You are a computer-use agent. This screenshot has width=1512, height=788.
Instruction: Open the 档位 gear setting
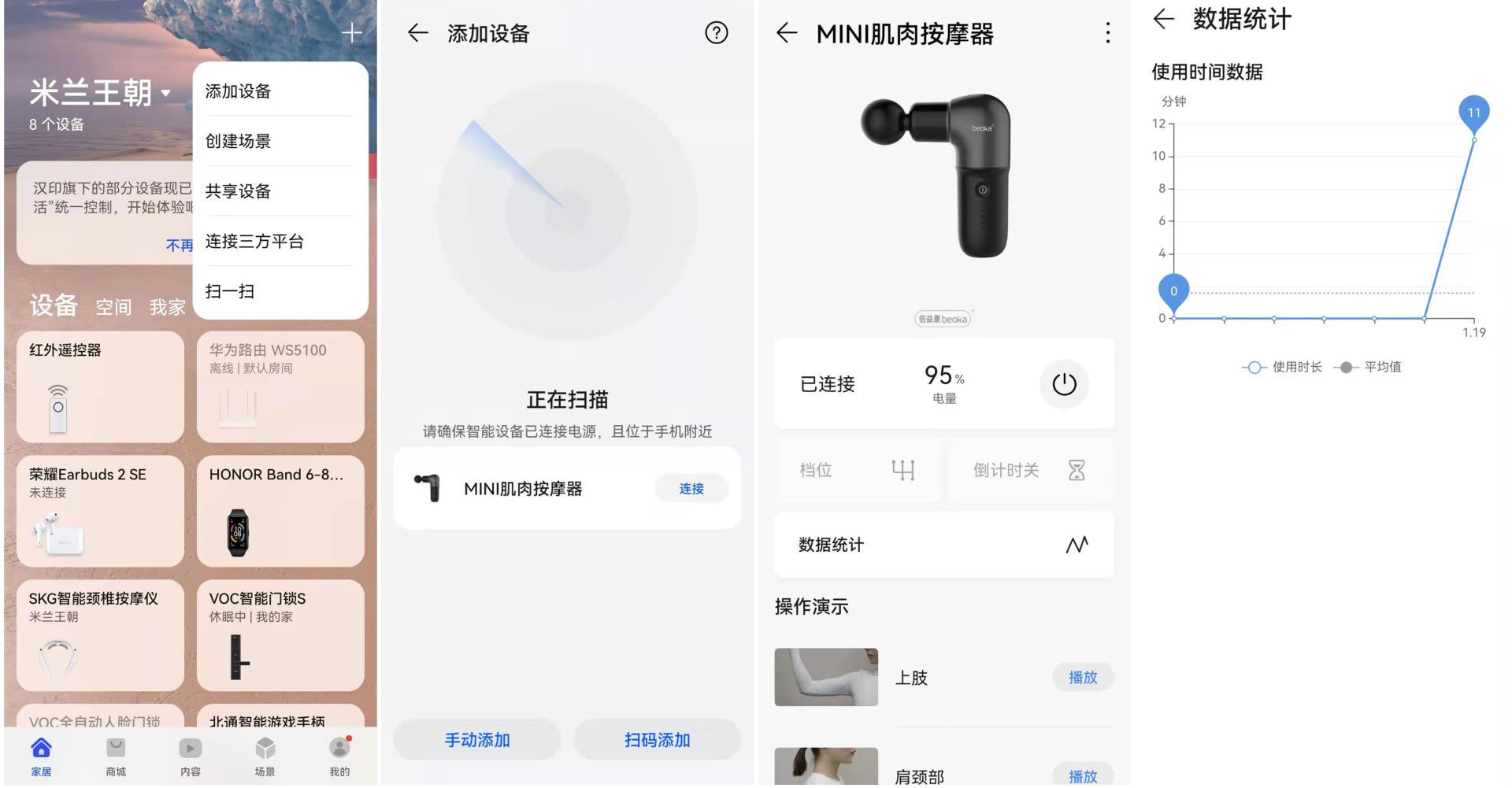click(x=857, y=470)
